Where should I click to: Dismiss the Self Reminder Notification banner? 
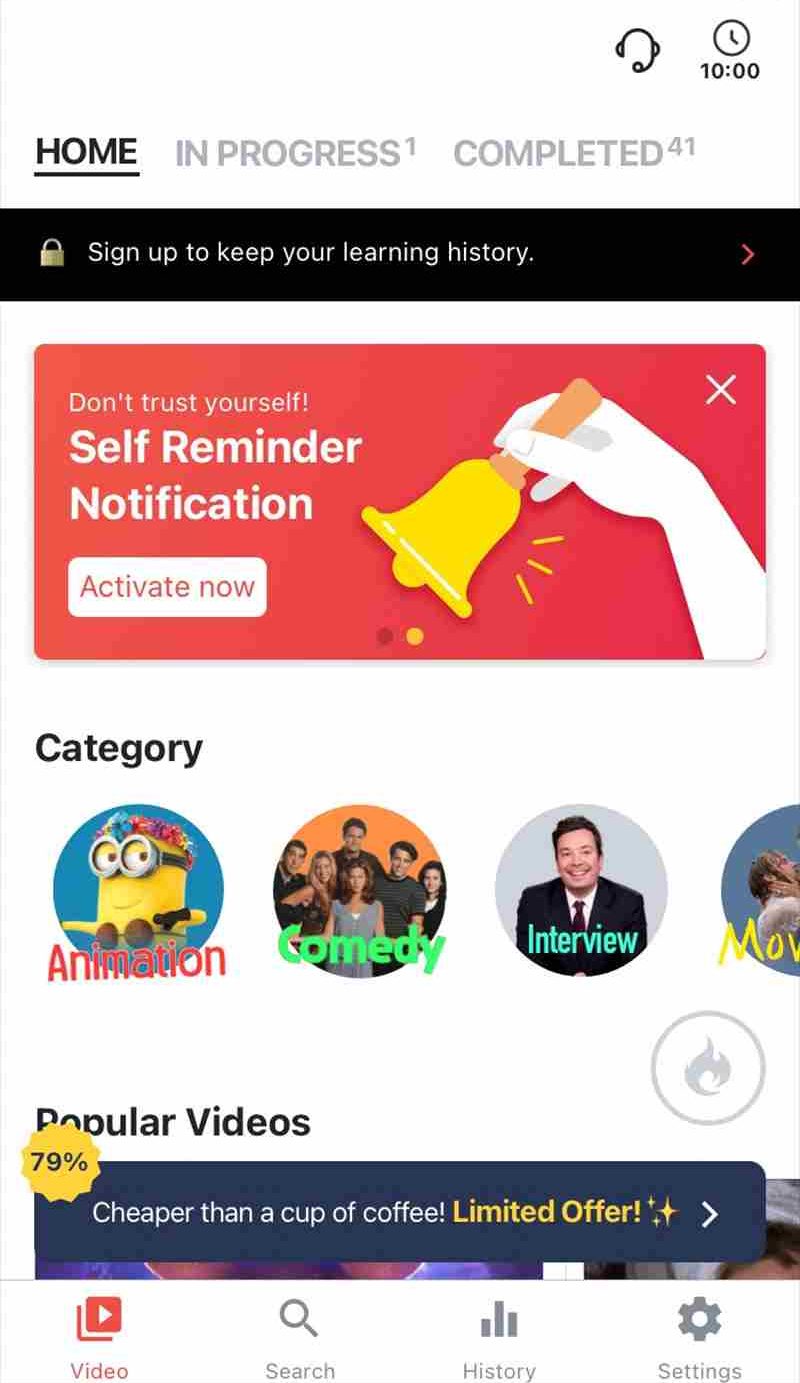721,390
